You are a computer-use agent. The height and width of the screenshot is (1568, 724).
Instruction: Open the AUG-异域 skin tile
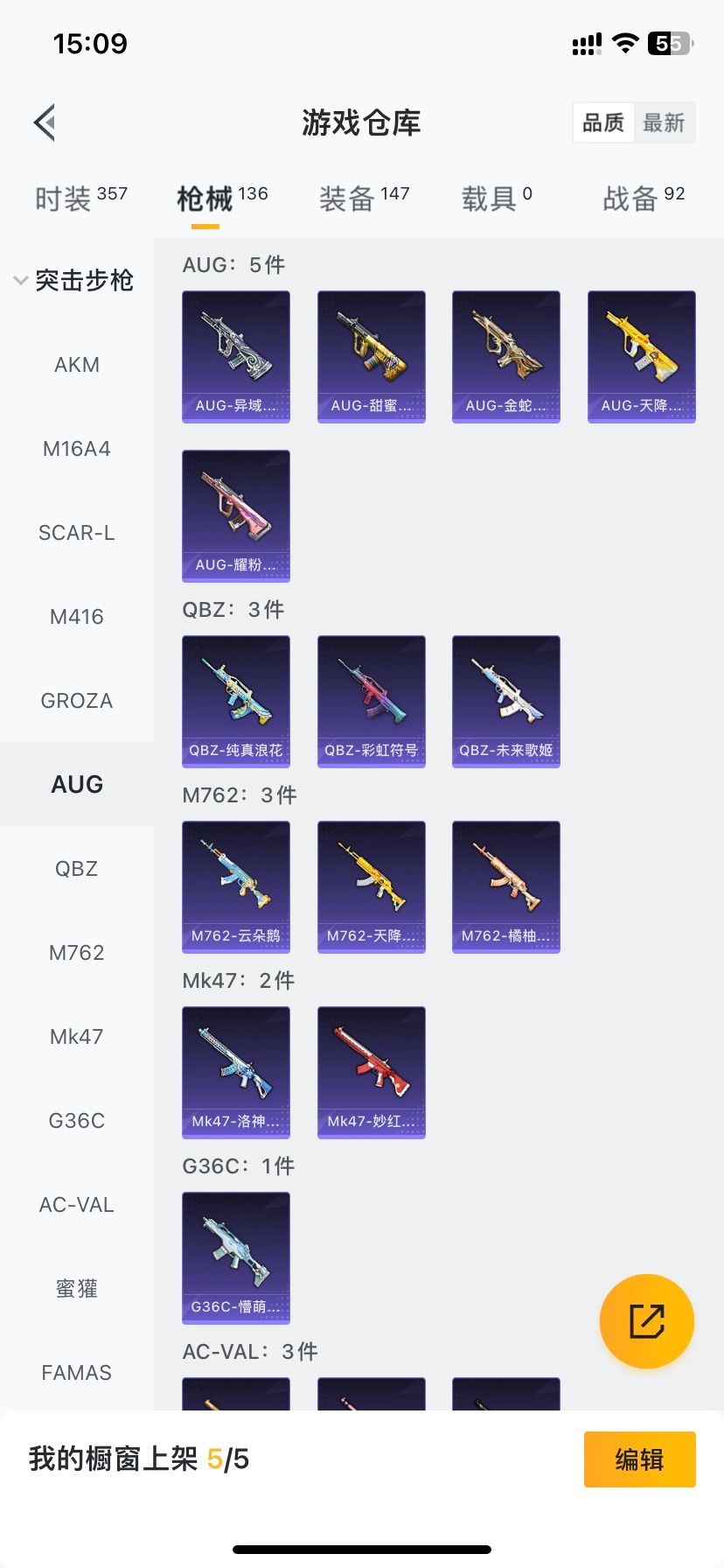coord(236,357)
